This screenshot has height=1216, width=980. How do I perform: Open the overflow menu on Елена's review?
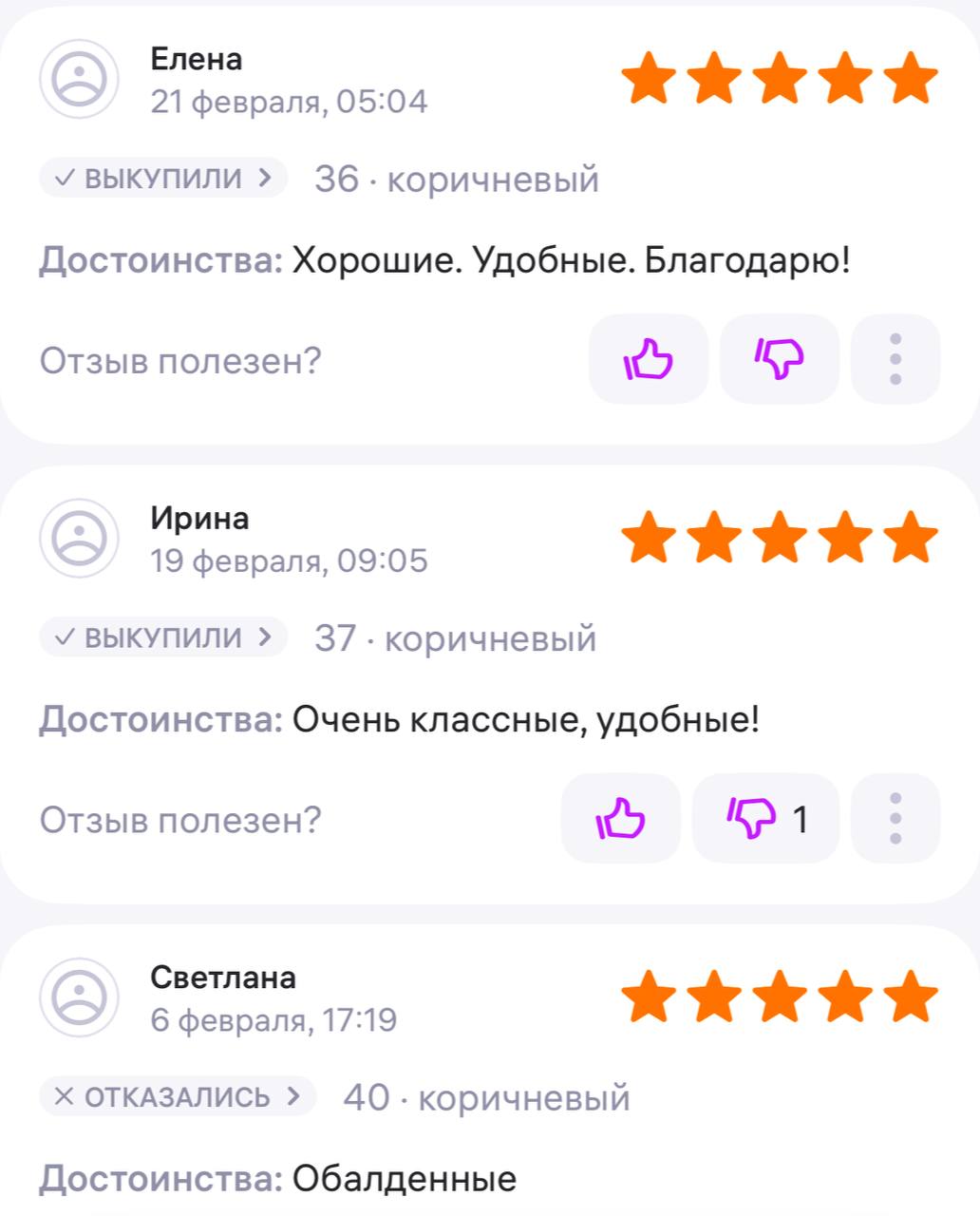895,360
